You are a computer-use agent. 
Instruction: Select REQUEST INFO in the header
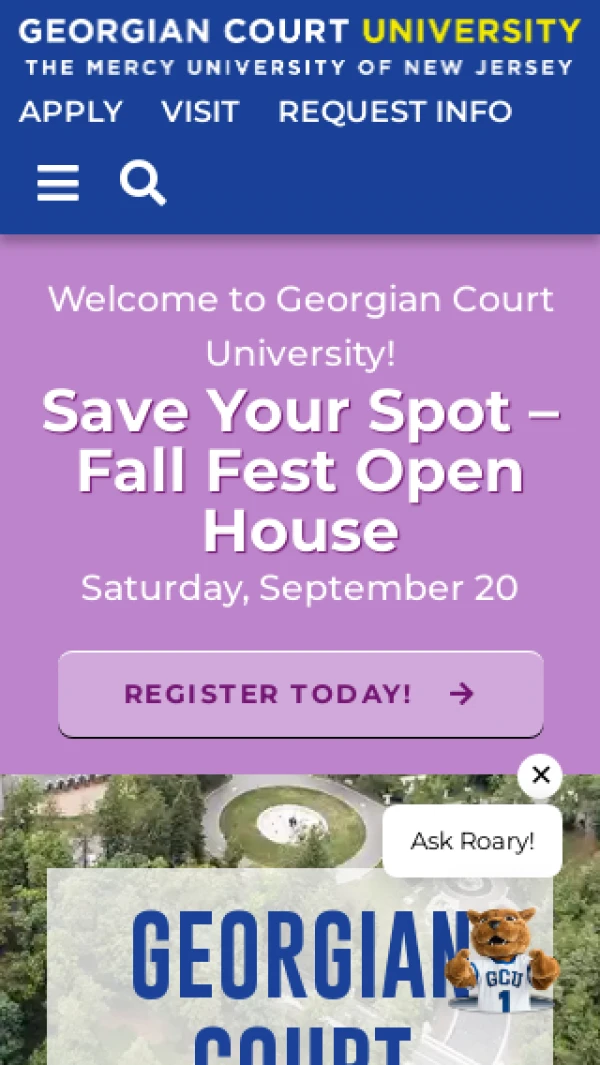point(395,112)
